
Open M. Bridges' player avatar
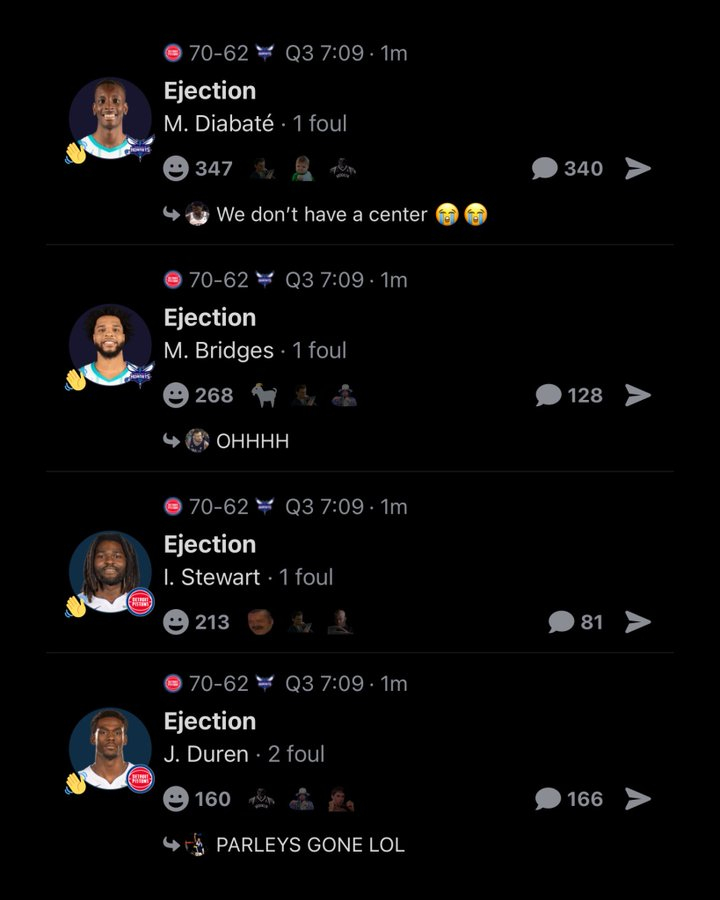[x=110, y=346]
